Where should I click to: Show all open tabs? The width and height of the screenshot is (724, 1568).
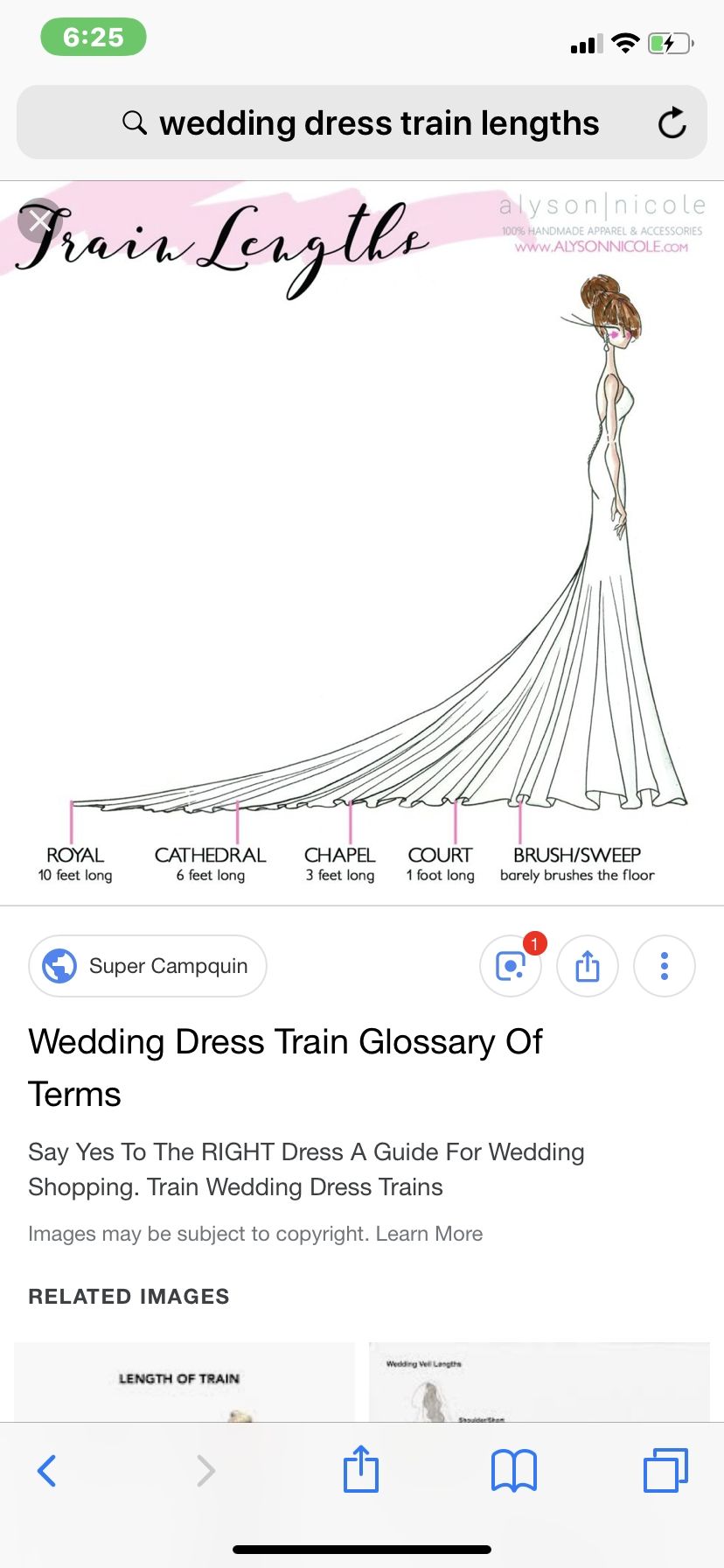coord(666,1470)
